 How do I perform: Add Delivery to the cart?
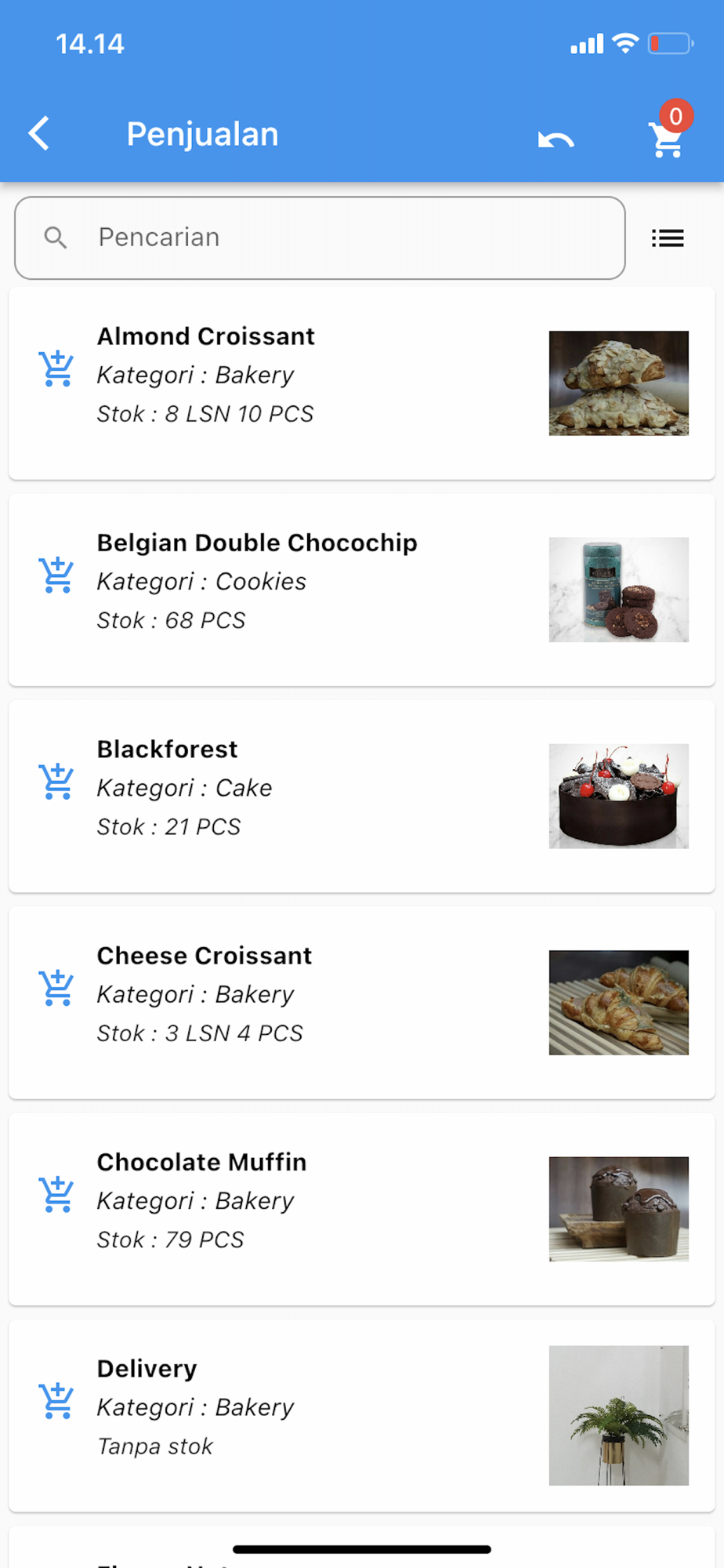tap(56, 1400)
